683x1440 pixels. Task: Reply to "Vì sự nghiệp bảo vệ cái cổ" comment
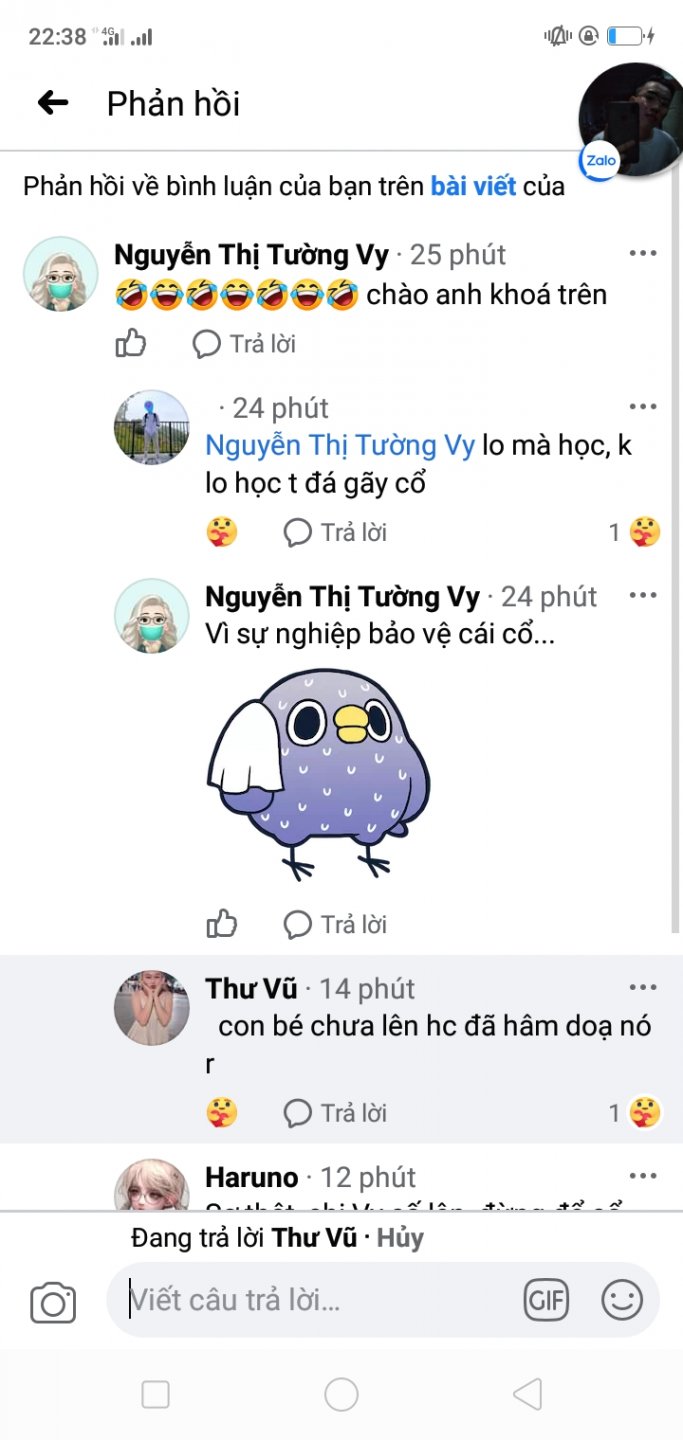click(x=336, y=924)
